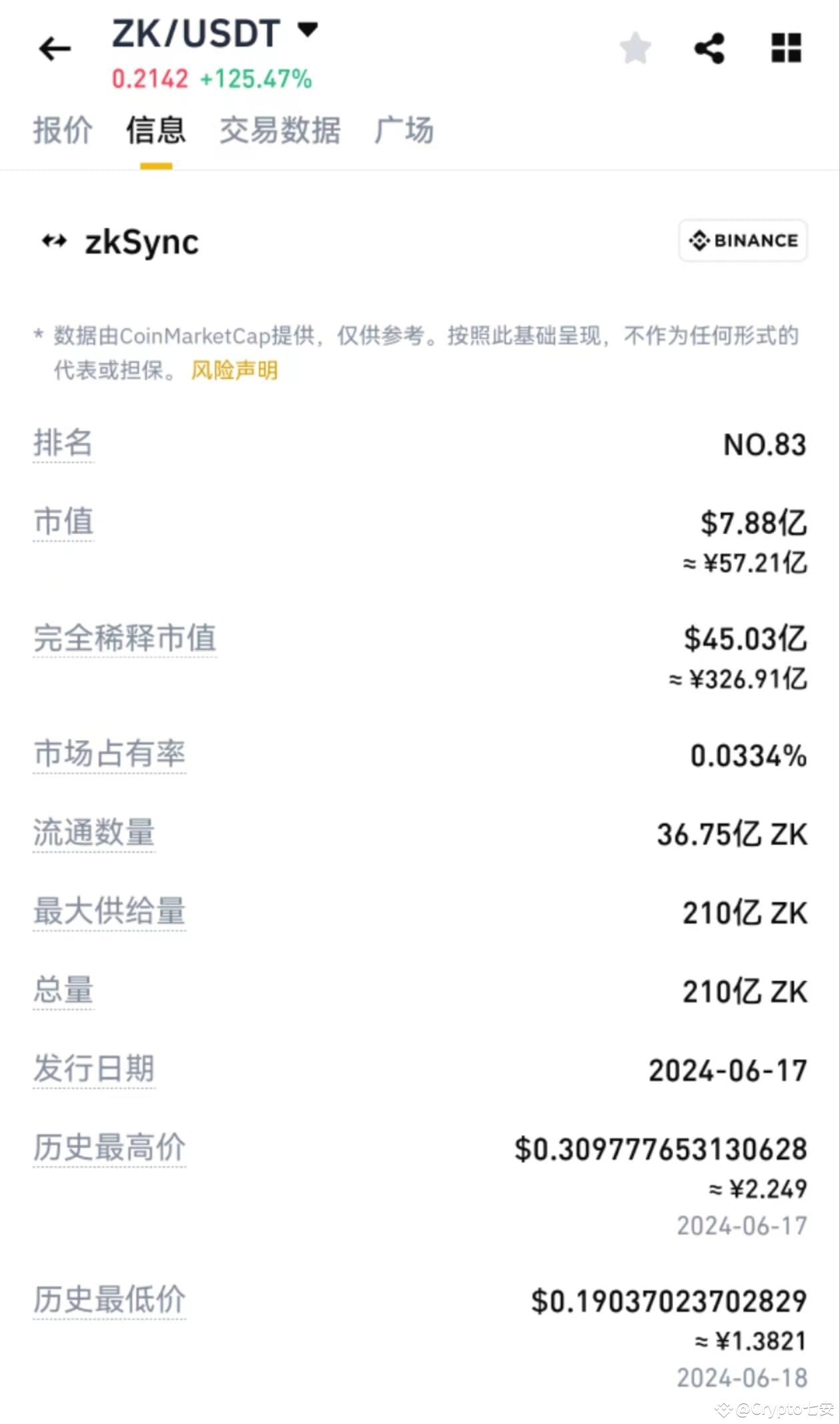Click the Binance logo inside the badge
The height and width of the screenshot is (1424, 840).
(x=697, y=241)
